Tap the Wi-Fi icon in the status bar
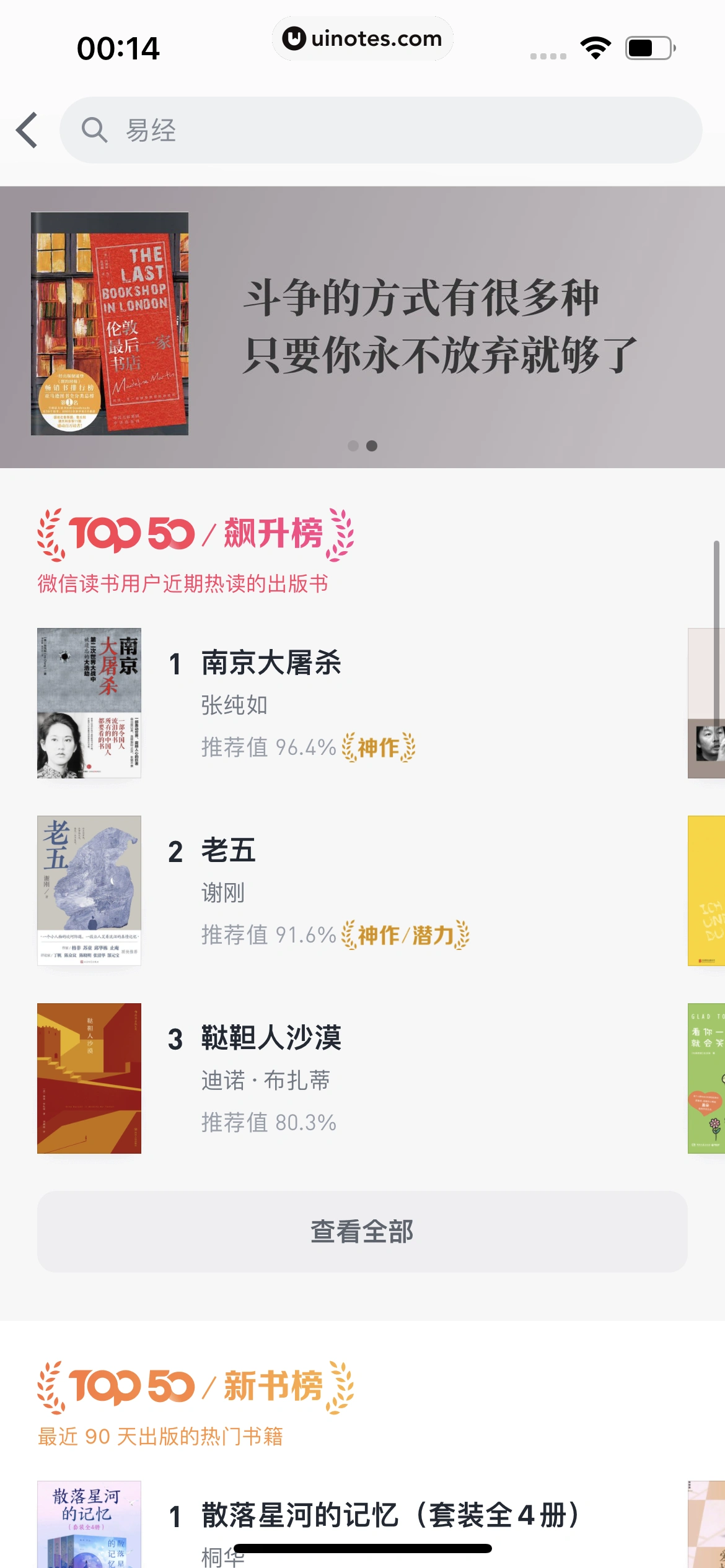This screenshot has width=725, height=1568. tap(596, 46)
